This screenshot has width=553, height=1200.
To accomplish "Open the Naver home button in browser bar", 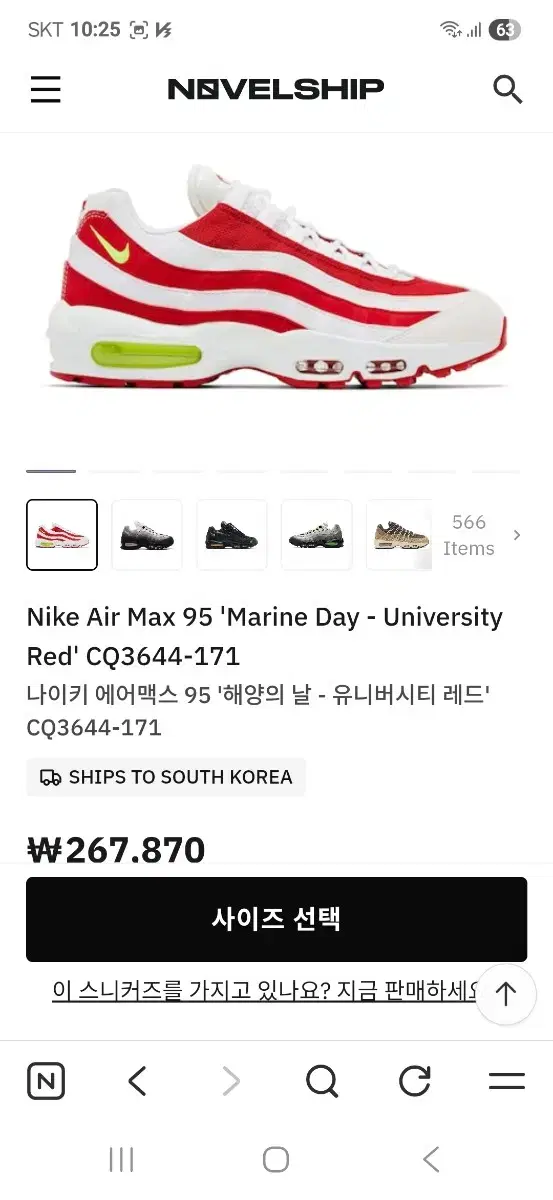I will pyautogui.click(x=46, y=1081).
